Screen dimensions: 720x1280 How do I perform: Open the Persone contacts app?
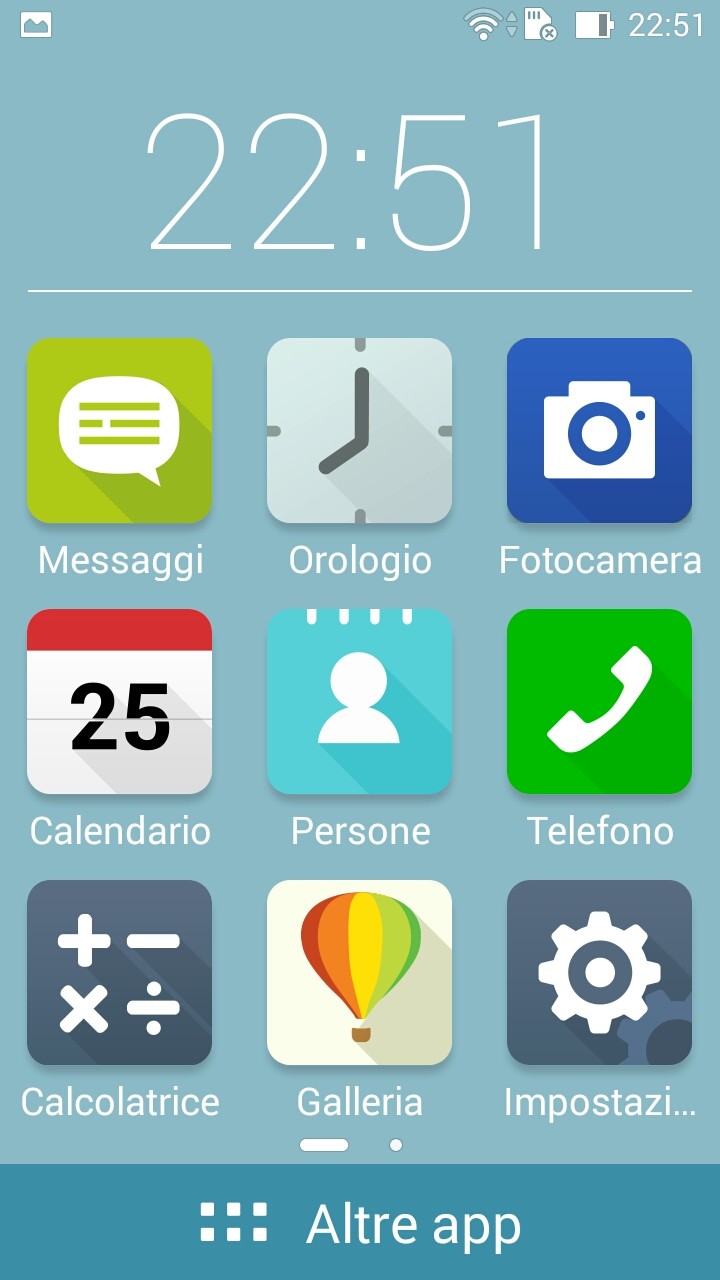[359, 701]
